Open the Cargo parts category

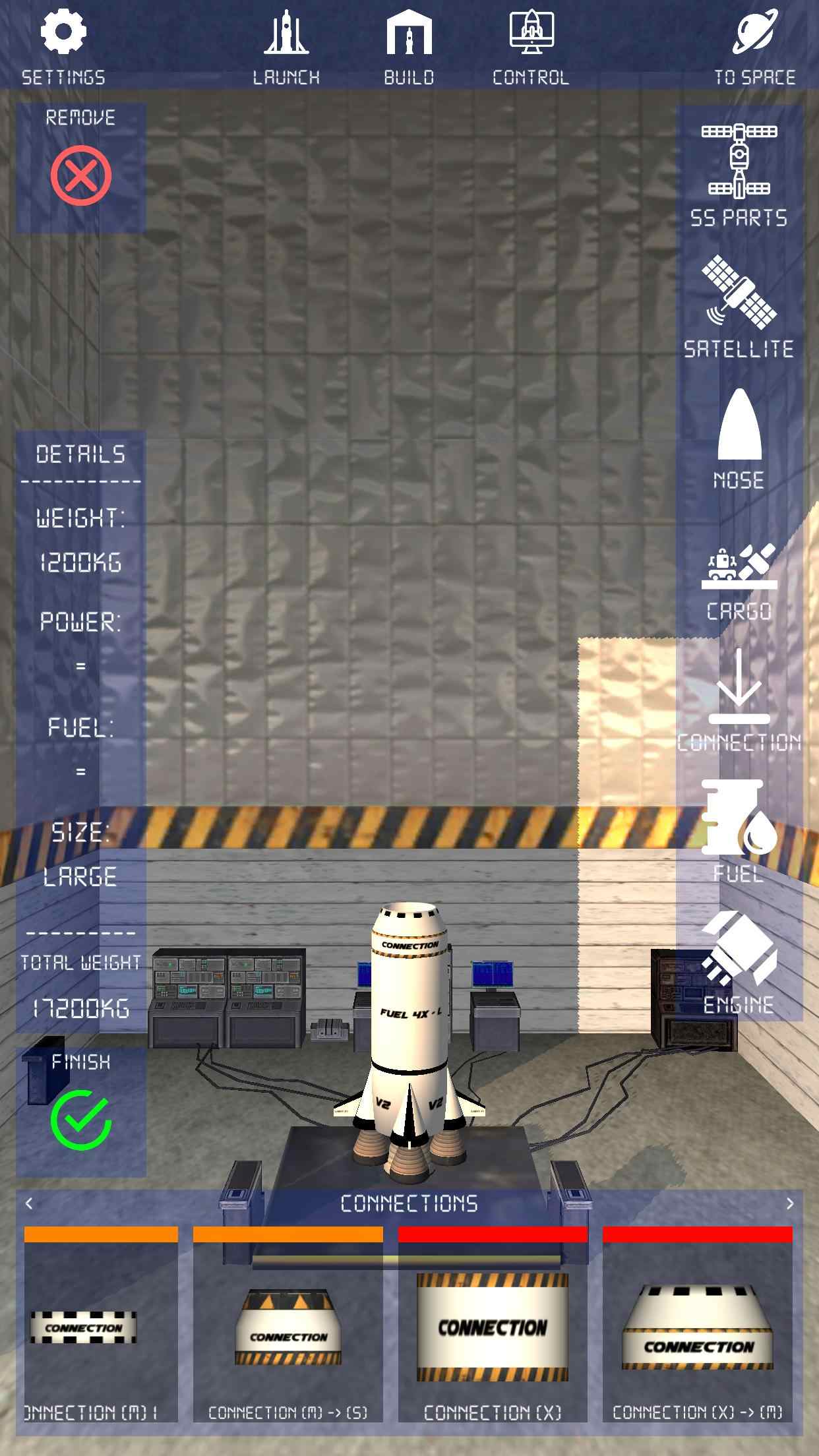click(739, 582)
